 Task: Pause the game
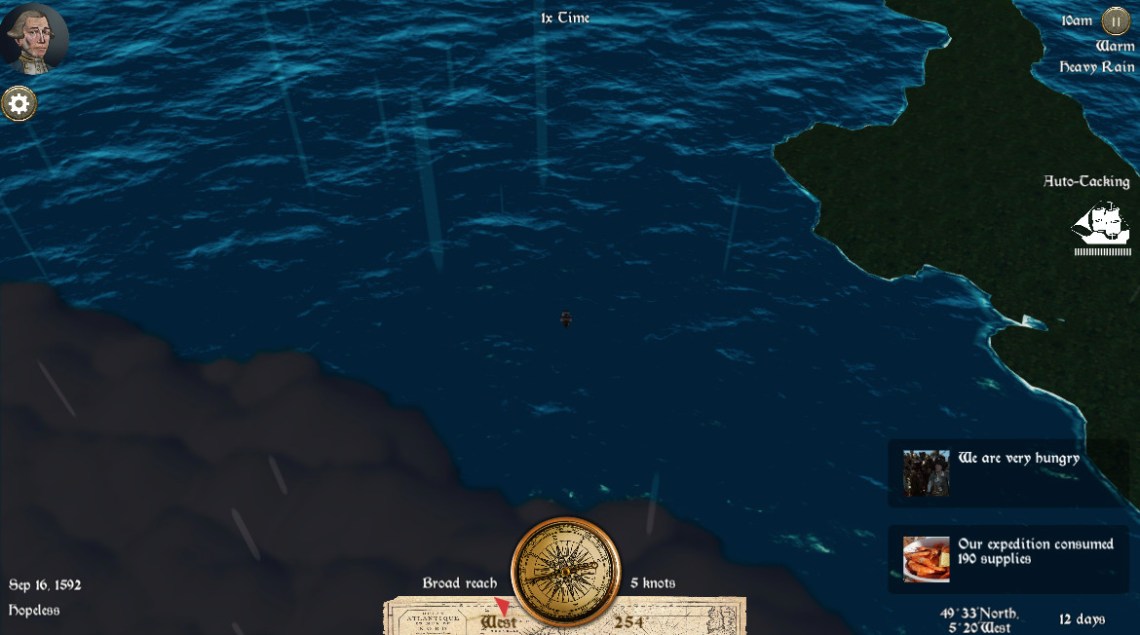tap(1115, 20)
